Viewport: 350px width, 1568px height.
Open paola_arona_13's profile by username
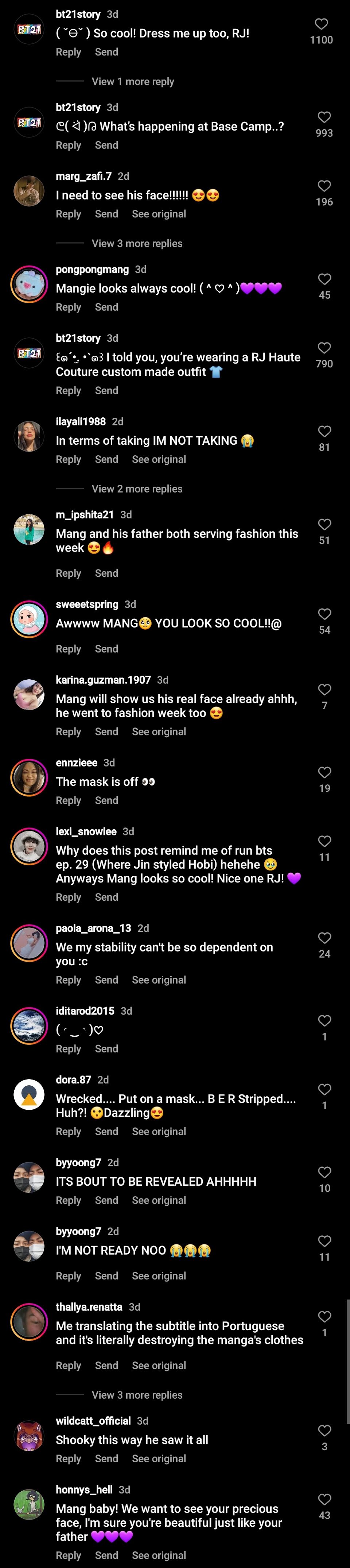click(93, 928)
